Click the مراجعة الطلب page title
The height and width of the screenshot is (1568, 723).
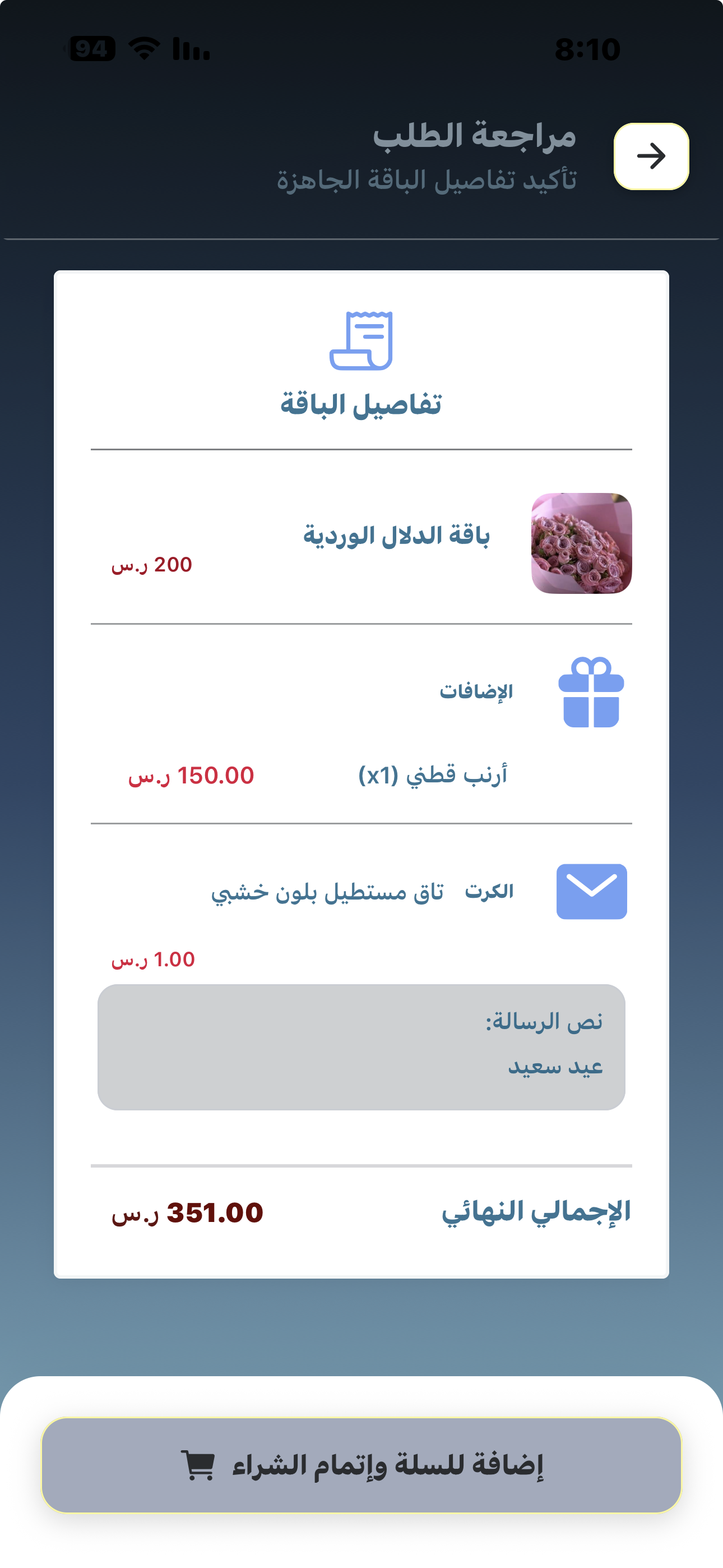click(x=476, y=137)
